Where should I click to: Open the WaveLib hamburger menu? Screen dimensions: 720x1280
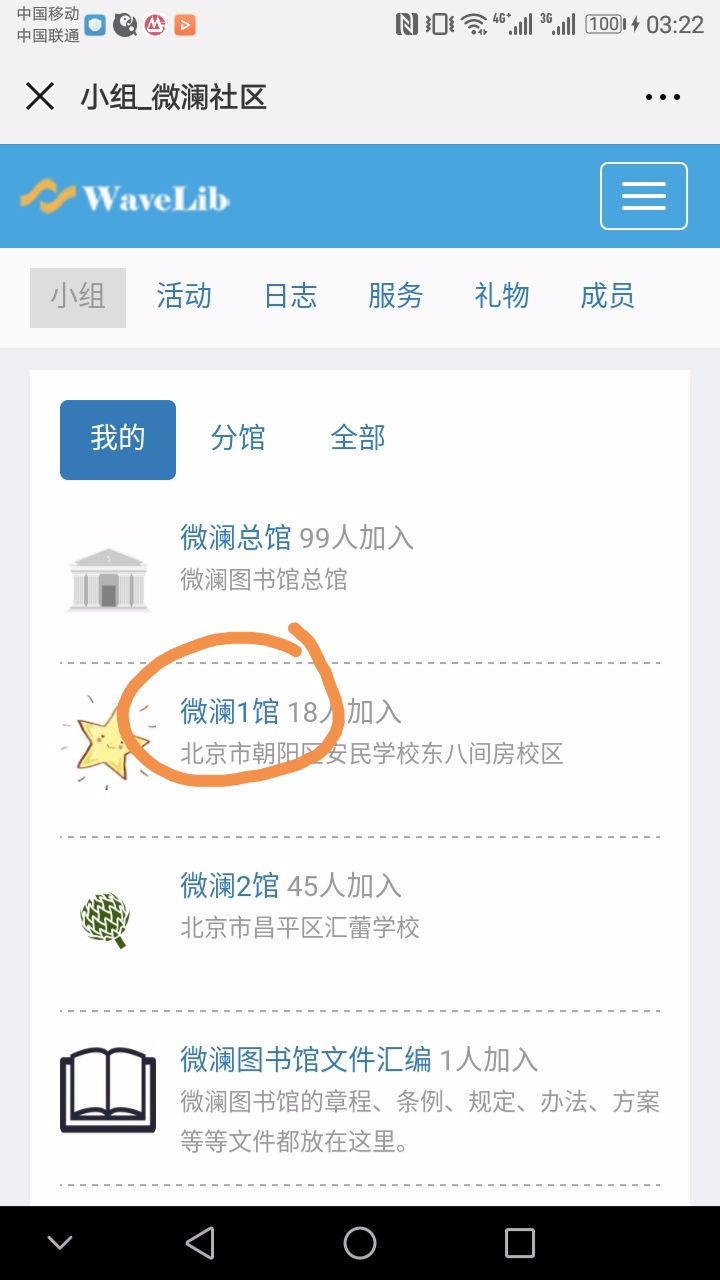click(x=644, y=196)
